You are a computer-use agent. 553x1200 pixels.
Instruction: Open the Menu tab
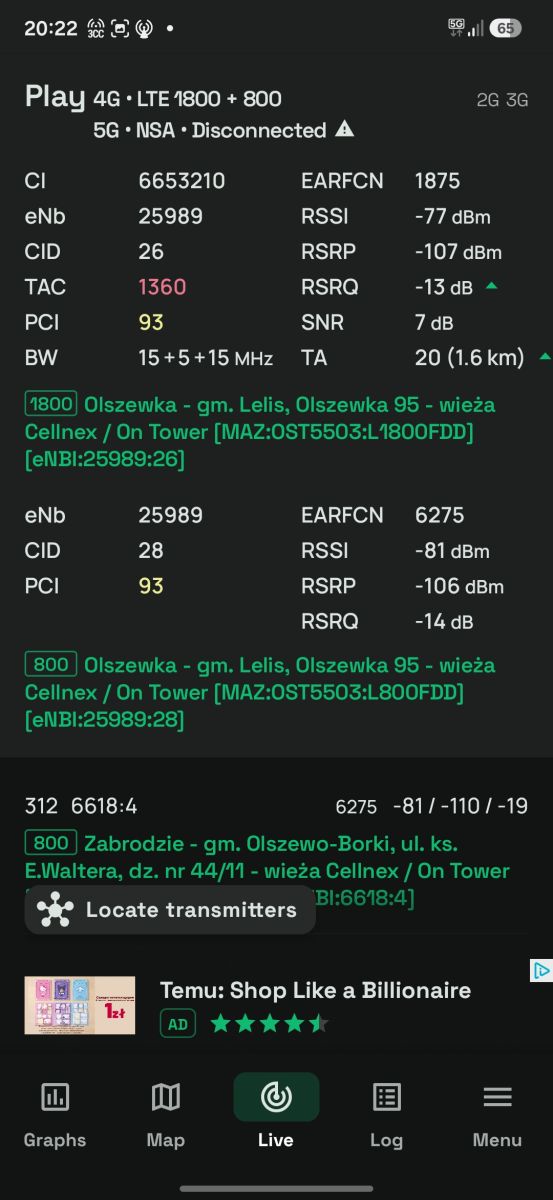tap(497, 1114)
